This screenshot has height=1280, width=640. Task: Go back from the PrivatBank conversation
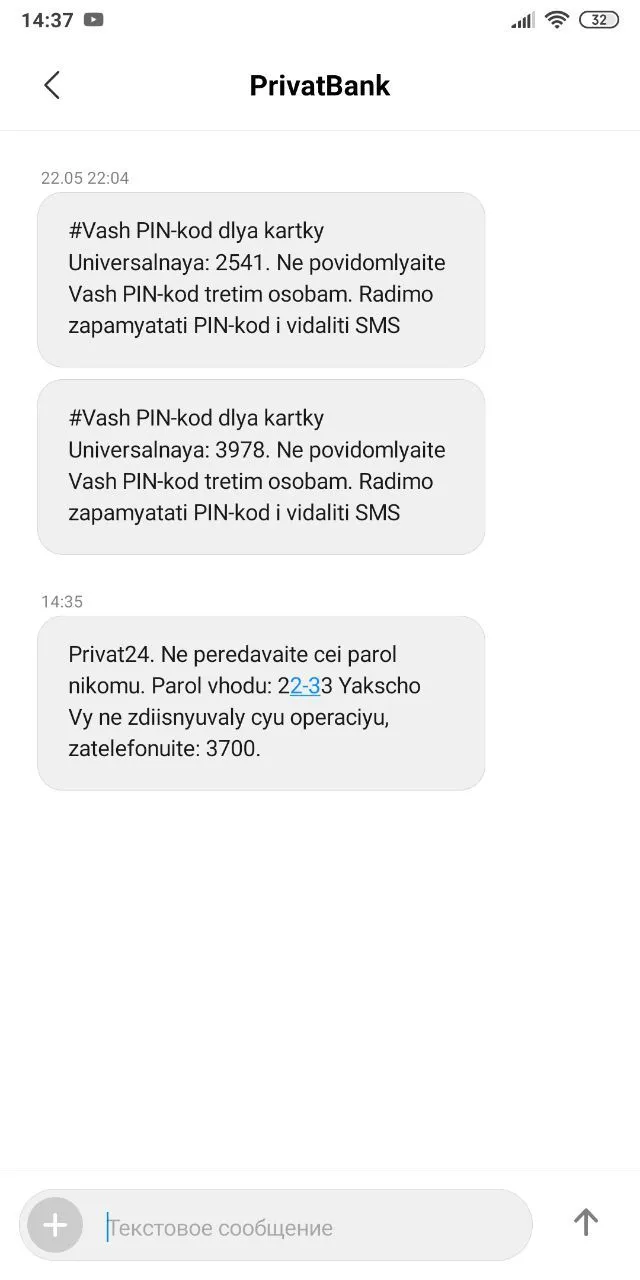(x=52, y=86)
